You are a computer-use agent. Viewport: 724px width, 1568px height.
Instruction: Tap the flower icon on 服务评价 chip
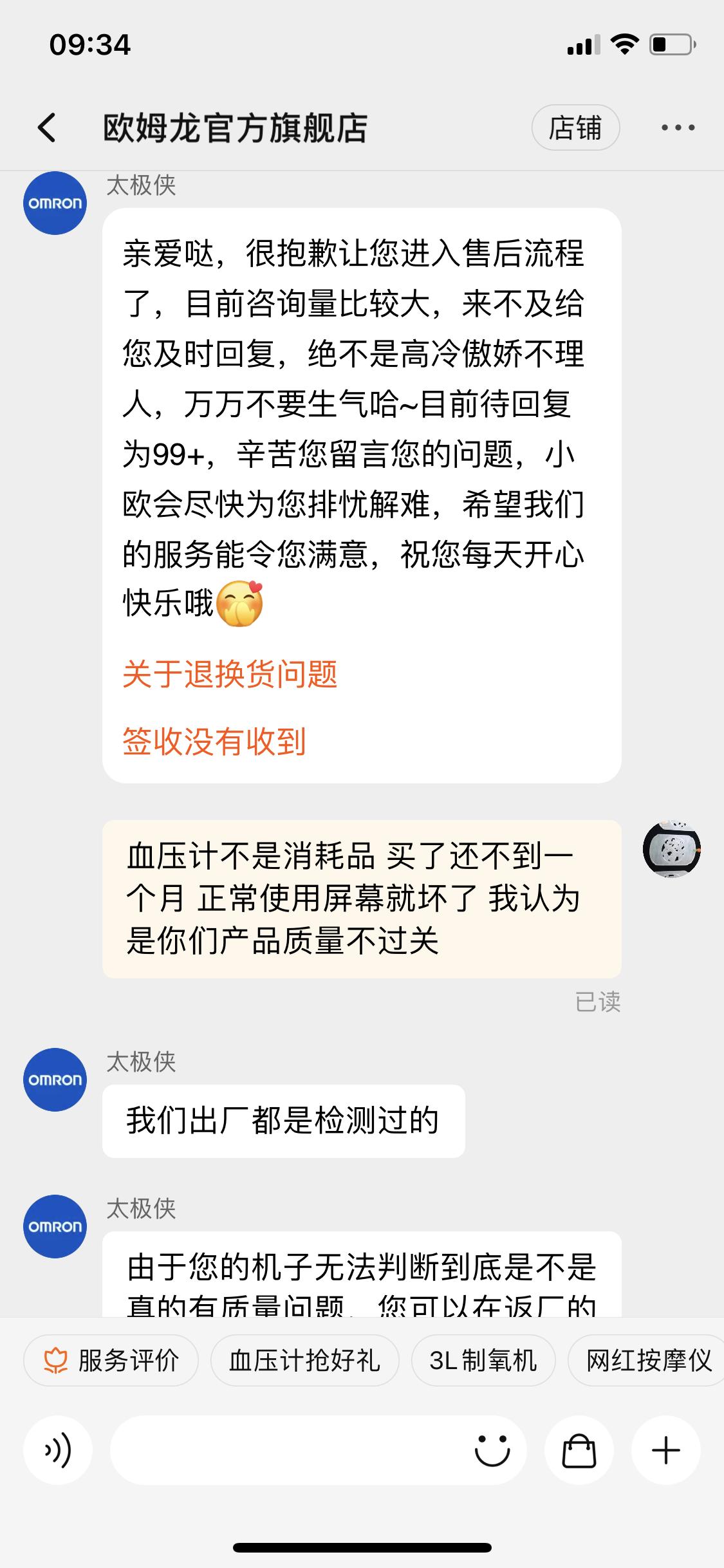pyautogui.click(x=55, y=1360)
